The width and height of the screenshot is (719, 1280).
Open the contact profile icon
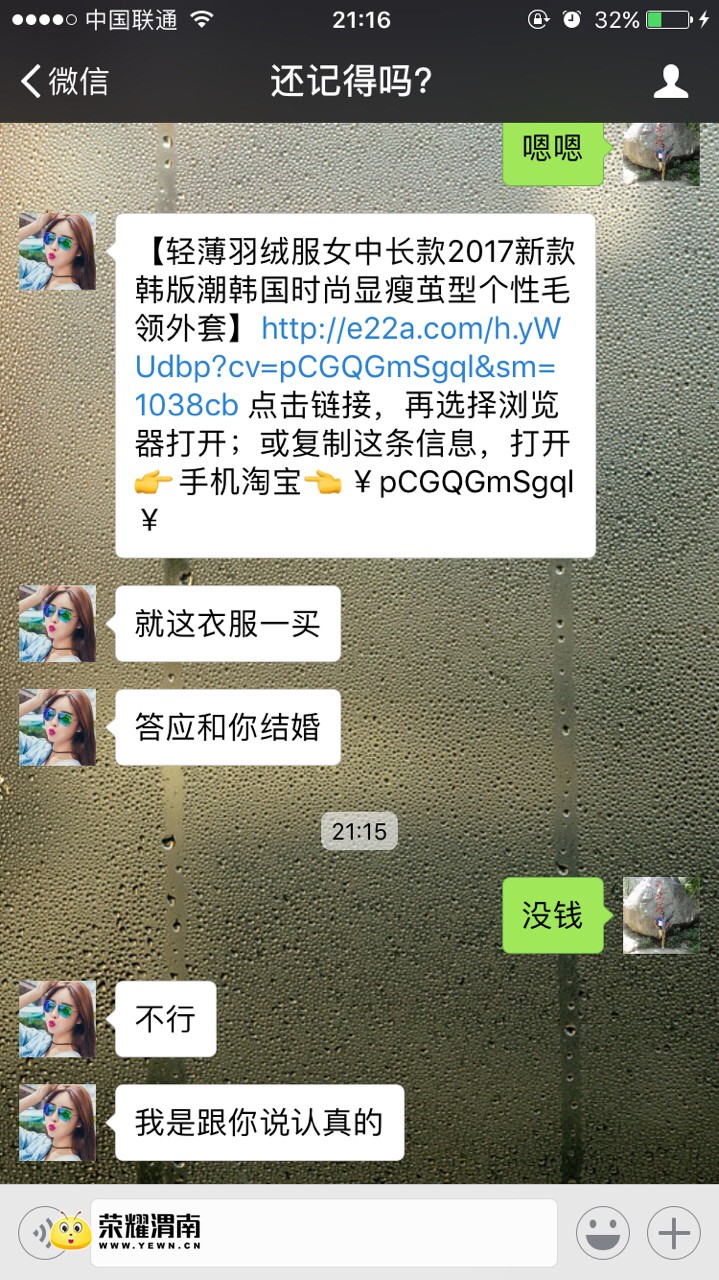click(671, 81)
